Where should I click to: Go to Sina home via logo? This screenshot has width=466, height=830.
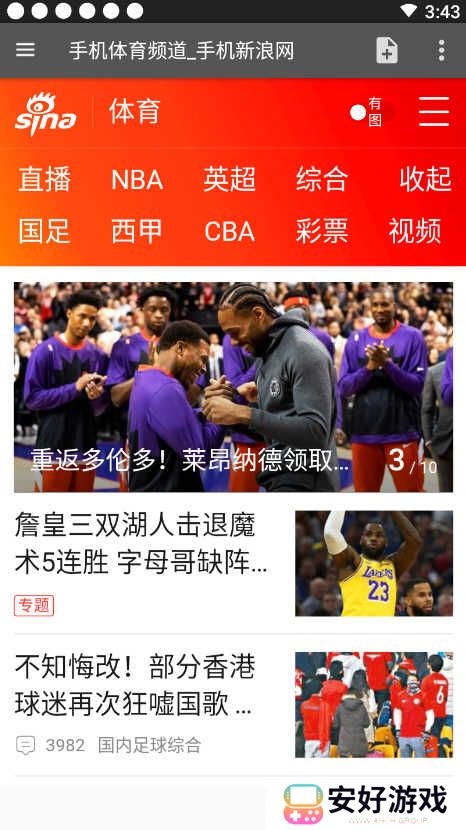click(46, 113)
